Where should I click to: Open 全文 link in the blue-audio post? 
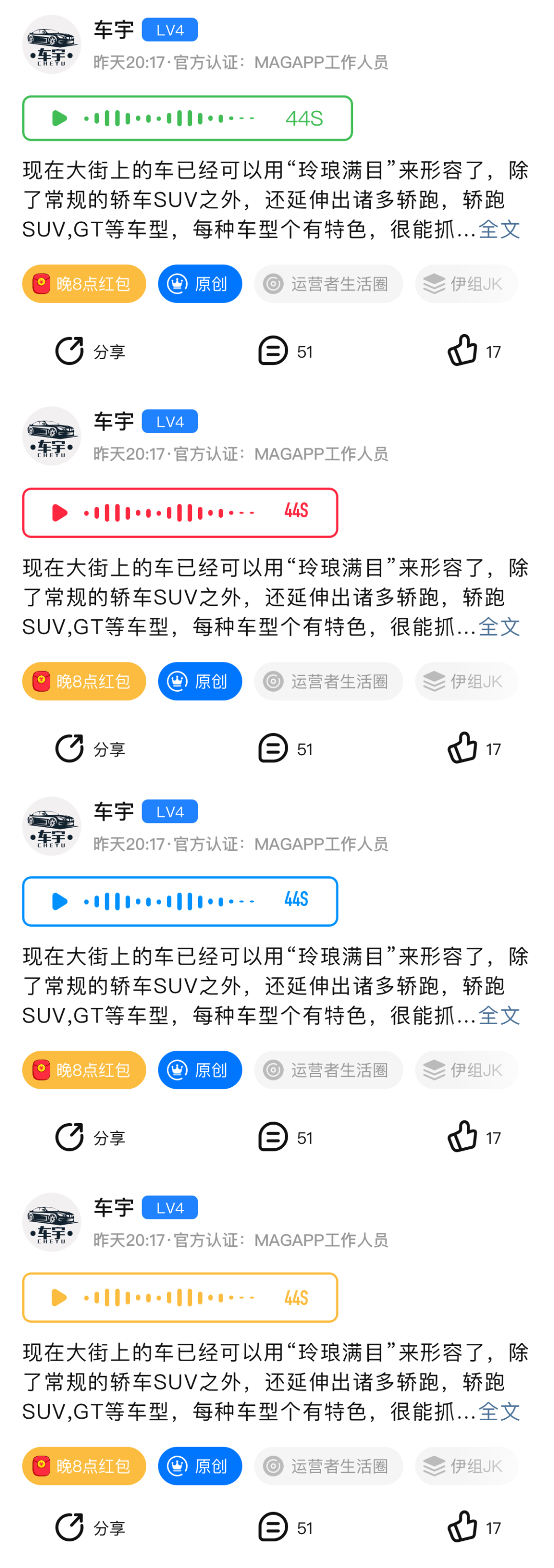click(499, 1015)
